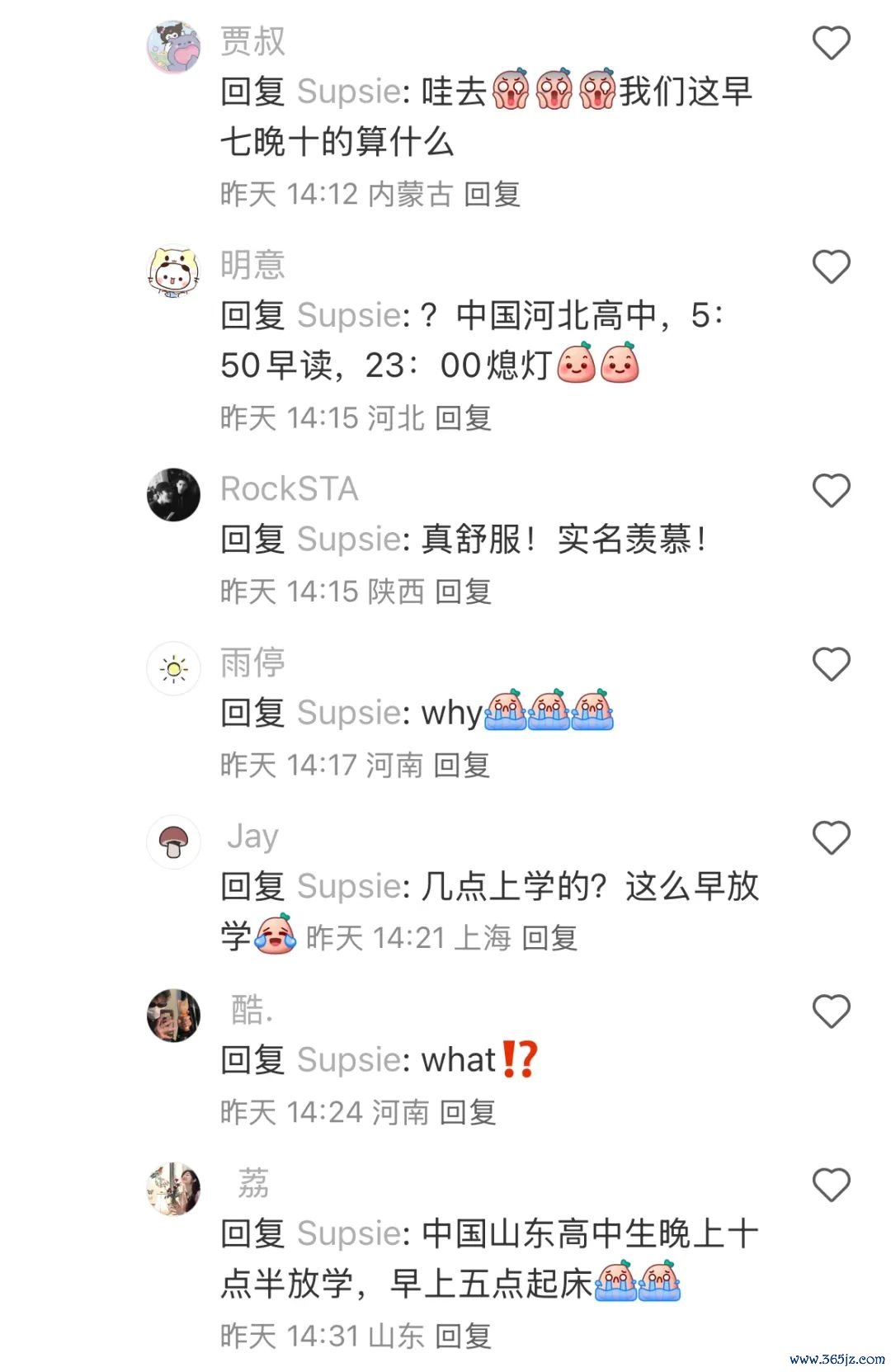
Task: View 明意's profile via username
Action: coord(252,266)
